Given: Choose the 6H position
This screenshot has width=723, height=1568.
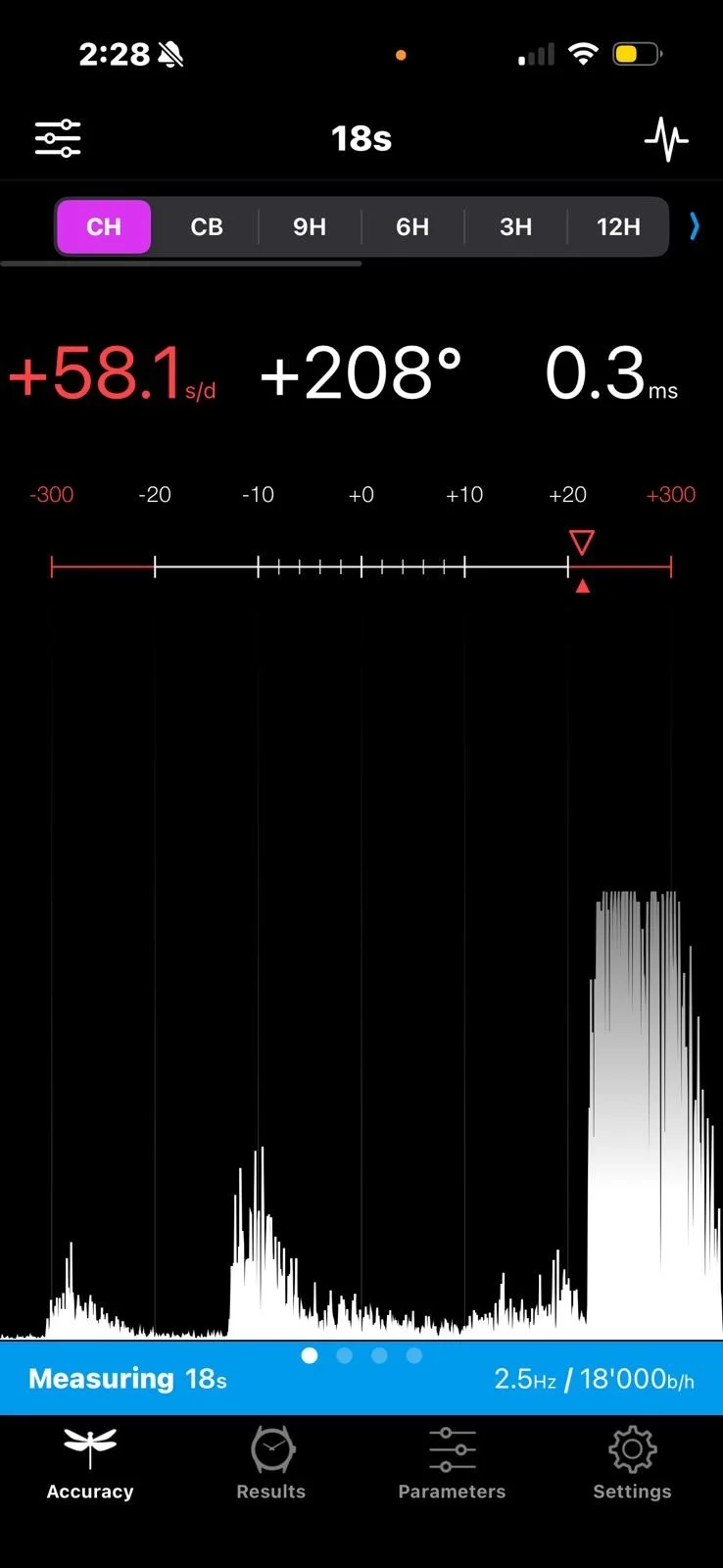Looking at the screenshot, I should point(412,227).
